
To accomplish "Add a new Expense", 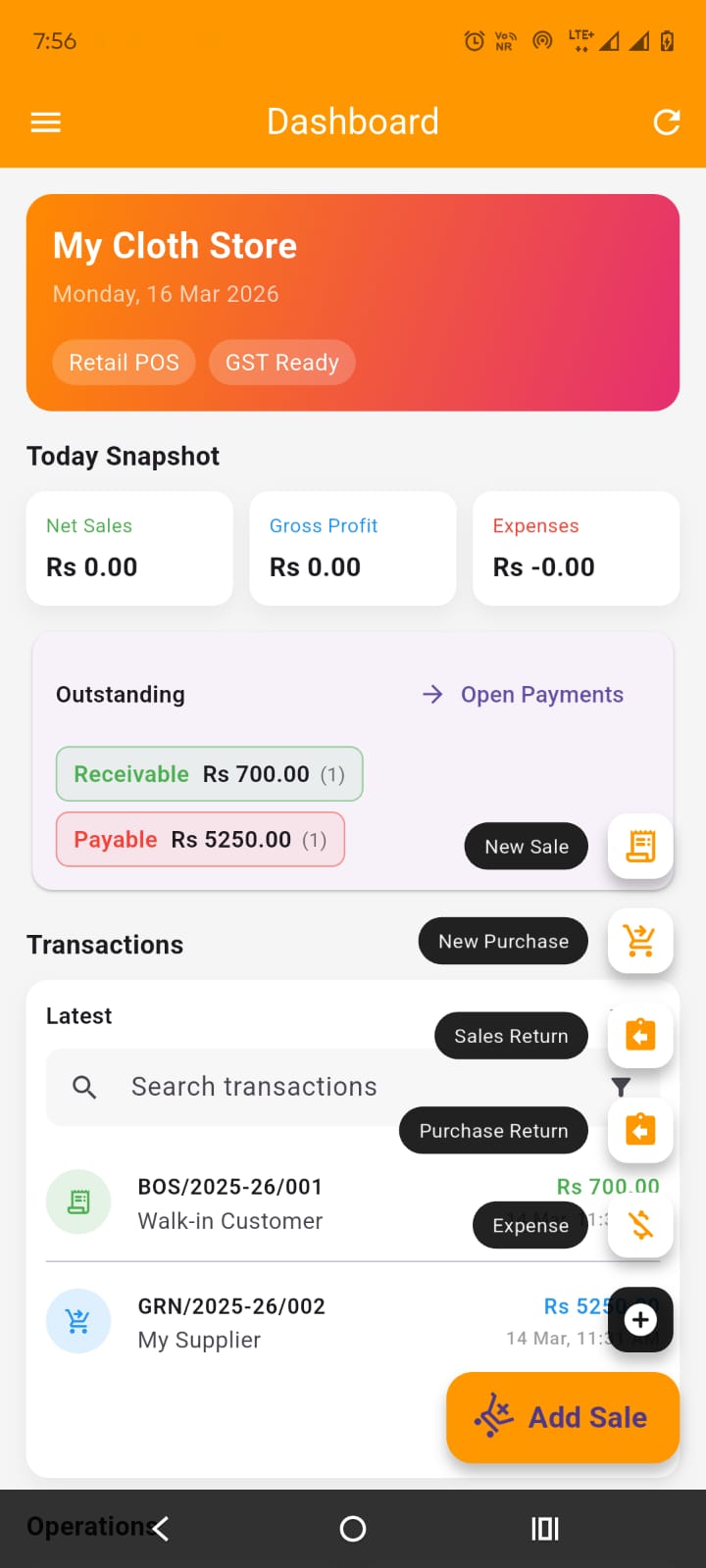I will (640, 1224).
